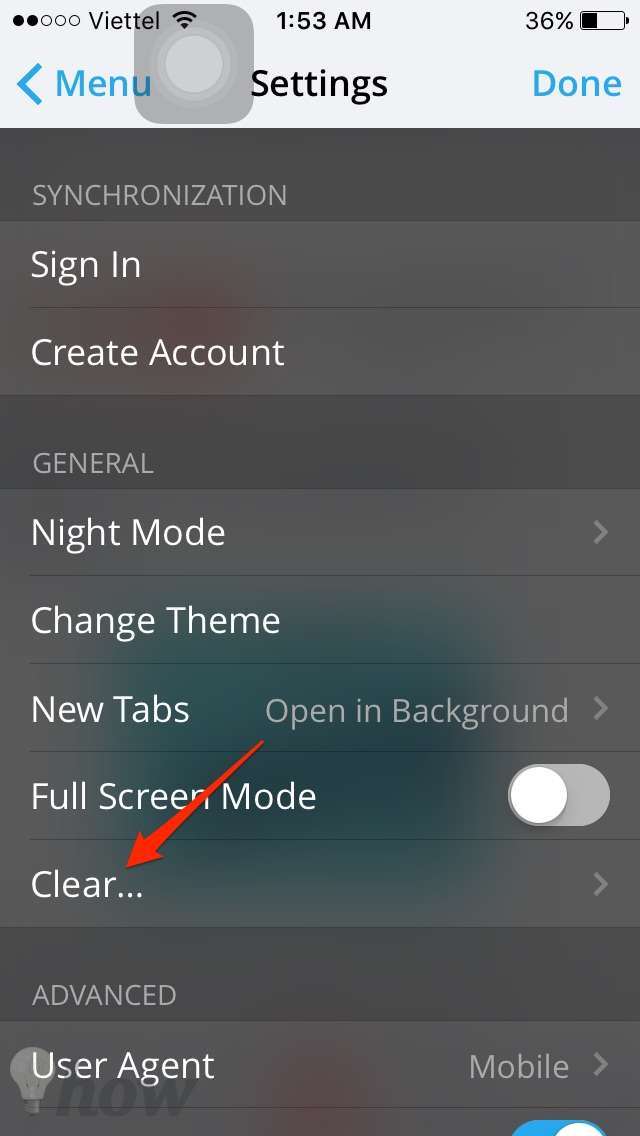Toggle the Full Screen Mode switch
The image size is (640, 1136).
558,795
